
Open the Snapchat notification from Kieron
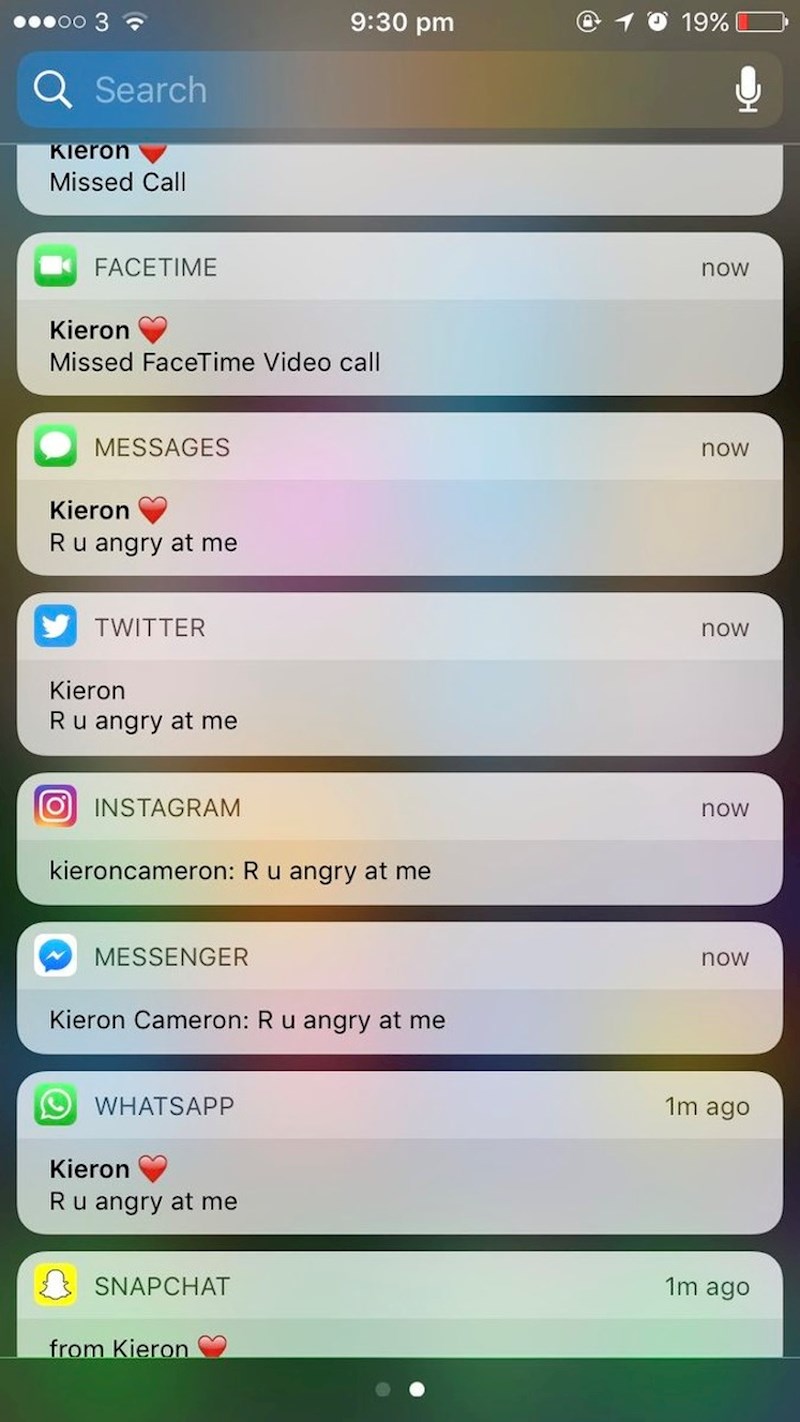click(x=400, y=1318)
